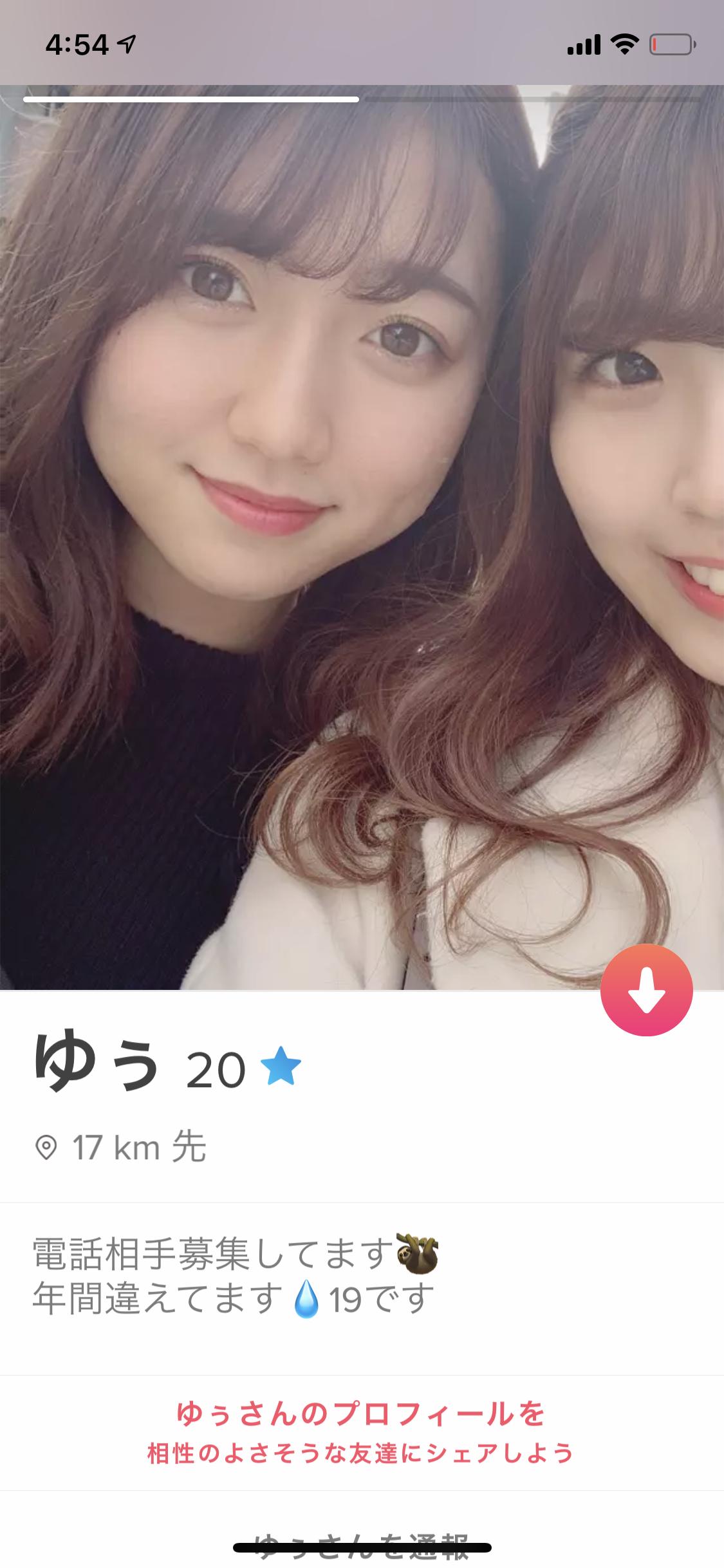Image resolution: width=724 pixels, height=1568 pixels.
Task: Share ゆぅ's profile with a friend
Action: 360,1433
